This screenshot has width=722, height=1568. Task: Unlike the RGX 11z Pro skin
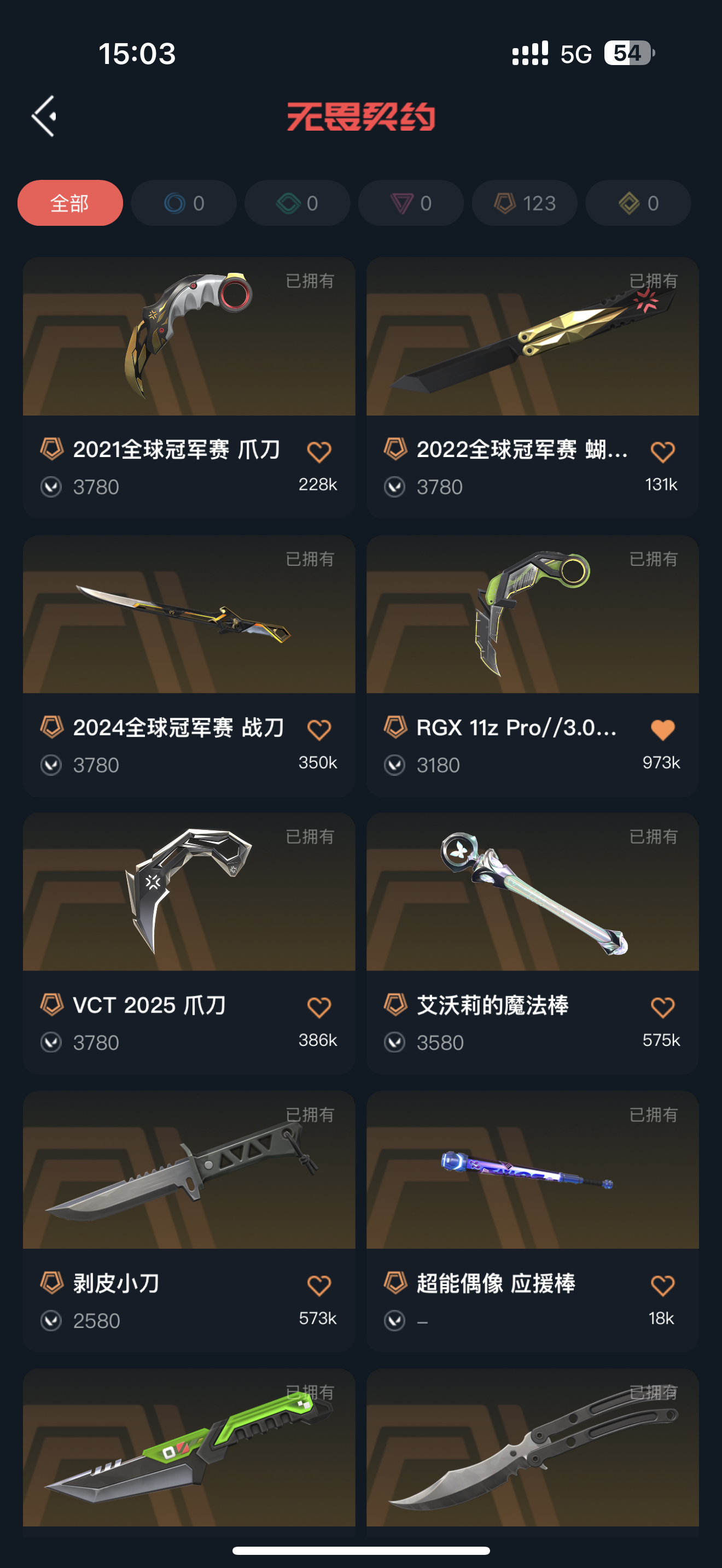tap(662, 729)
